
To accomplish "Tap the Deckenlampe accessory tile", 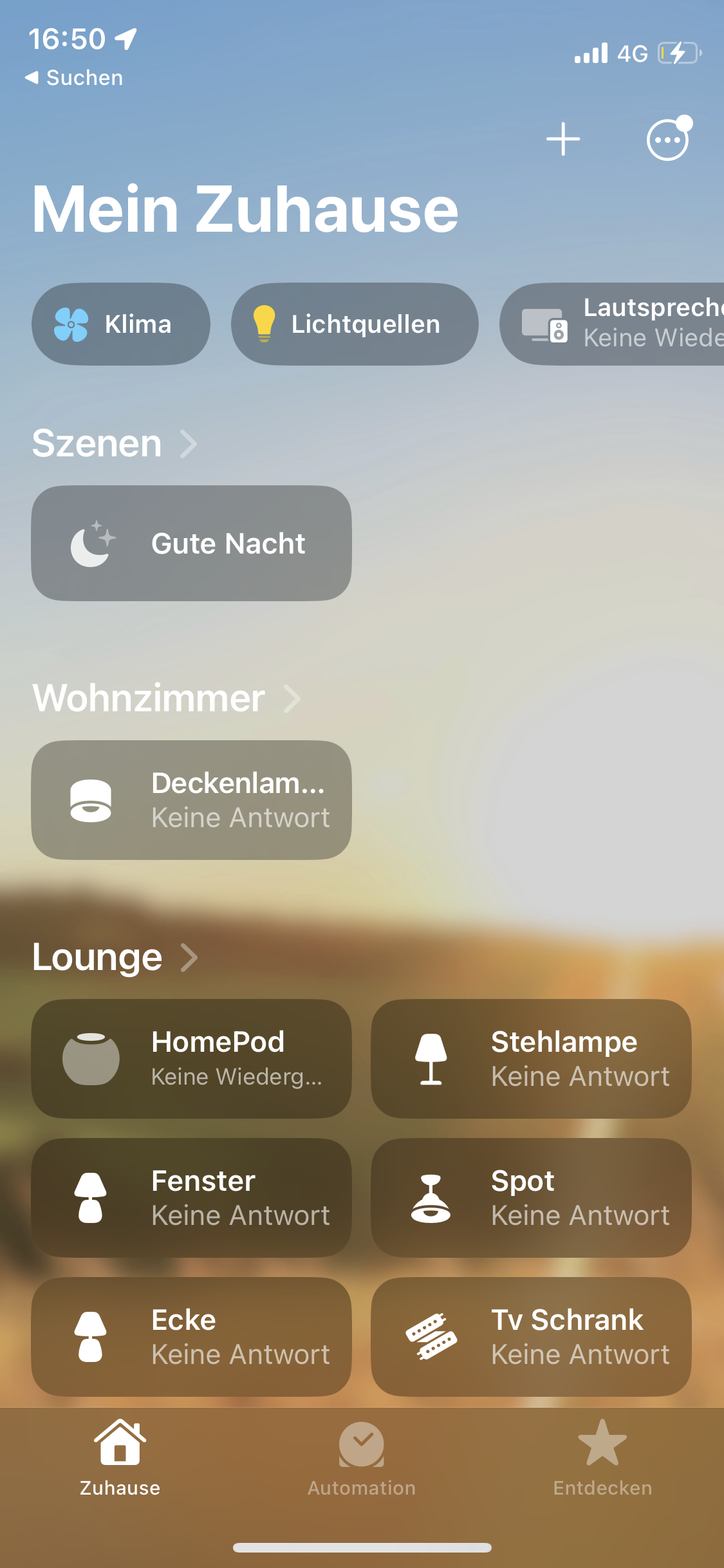I will [x=191, y=800].
